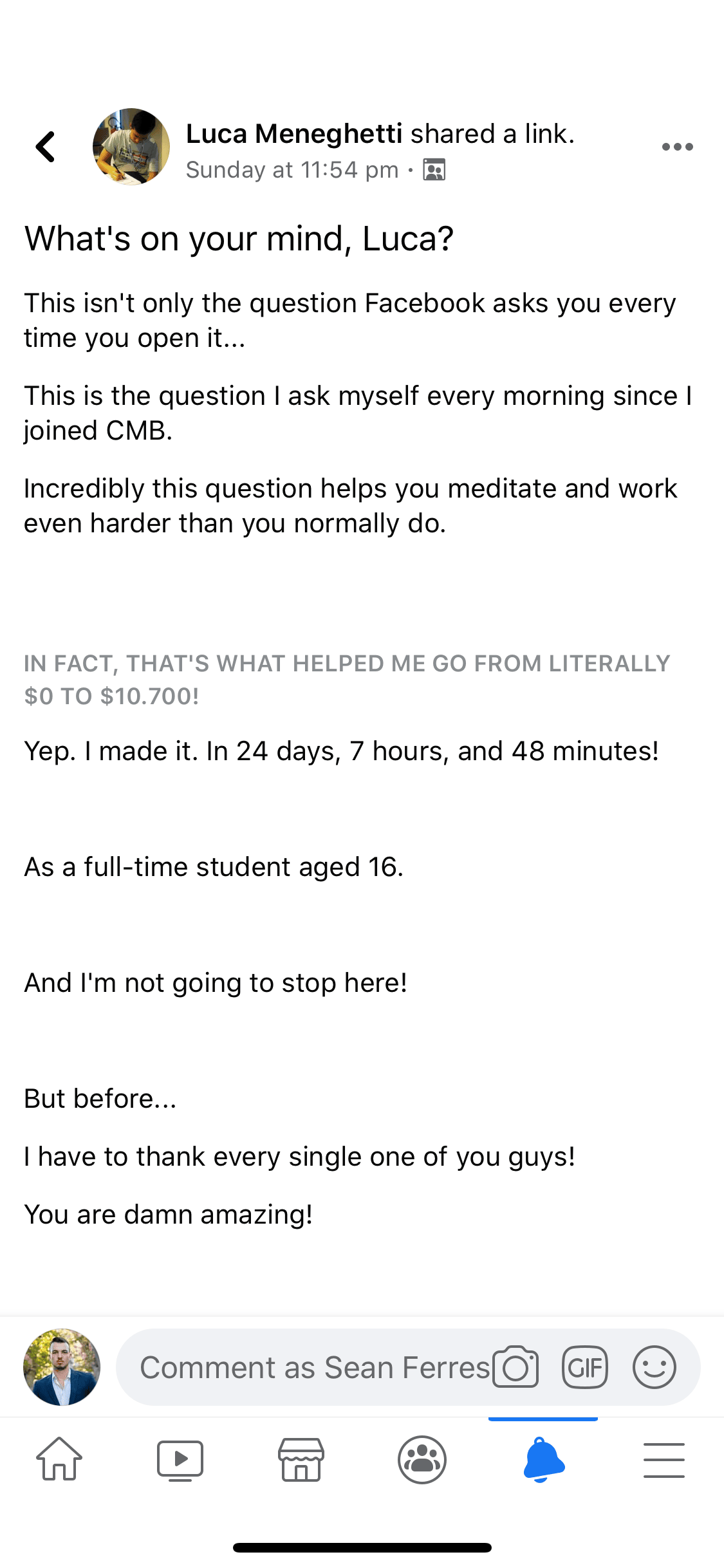724x1568 pixels.
Task: Add a GIF to the comment
Action: [584, 1367]
